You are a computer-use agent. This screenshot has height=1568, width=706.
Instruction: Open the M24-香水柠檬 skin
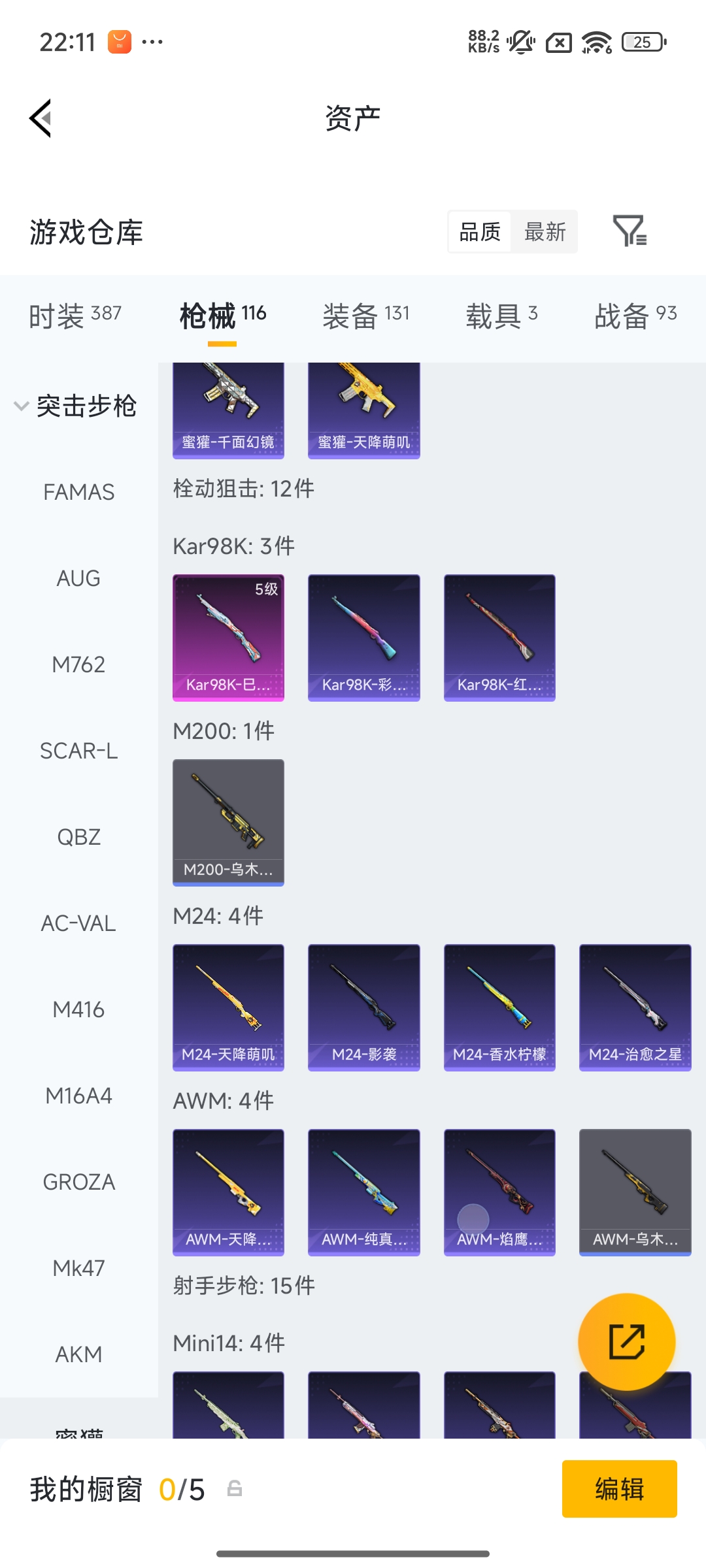point(499,1007)
